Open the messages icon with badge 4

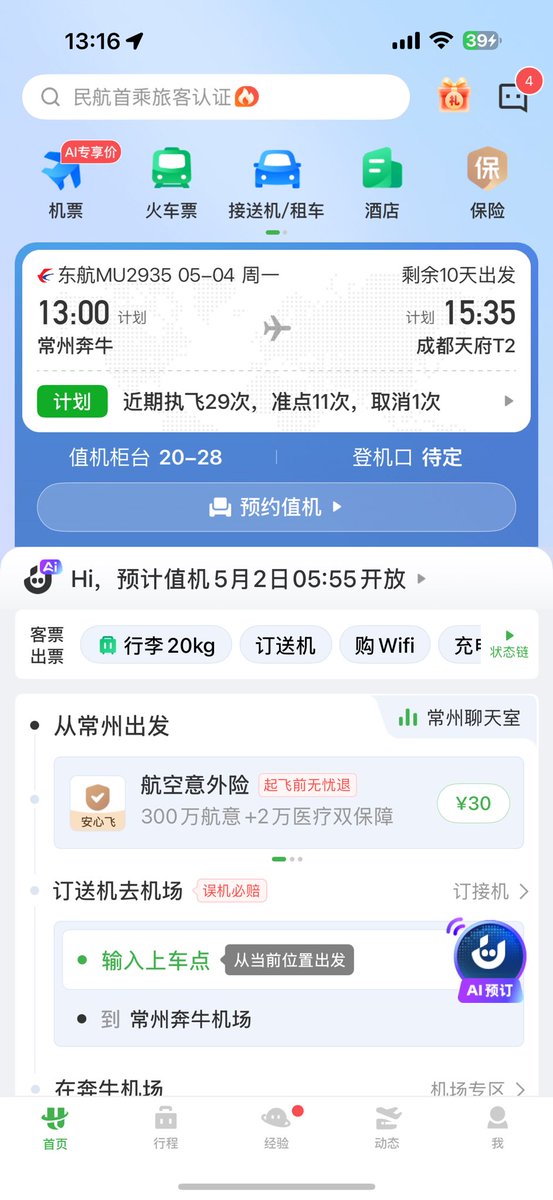point(513,96)
